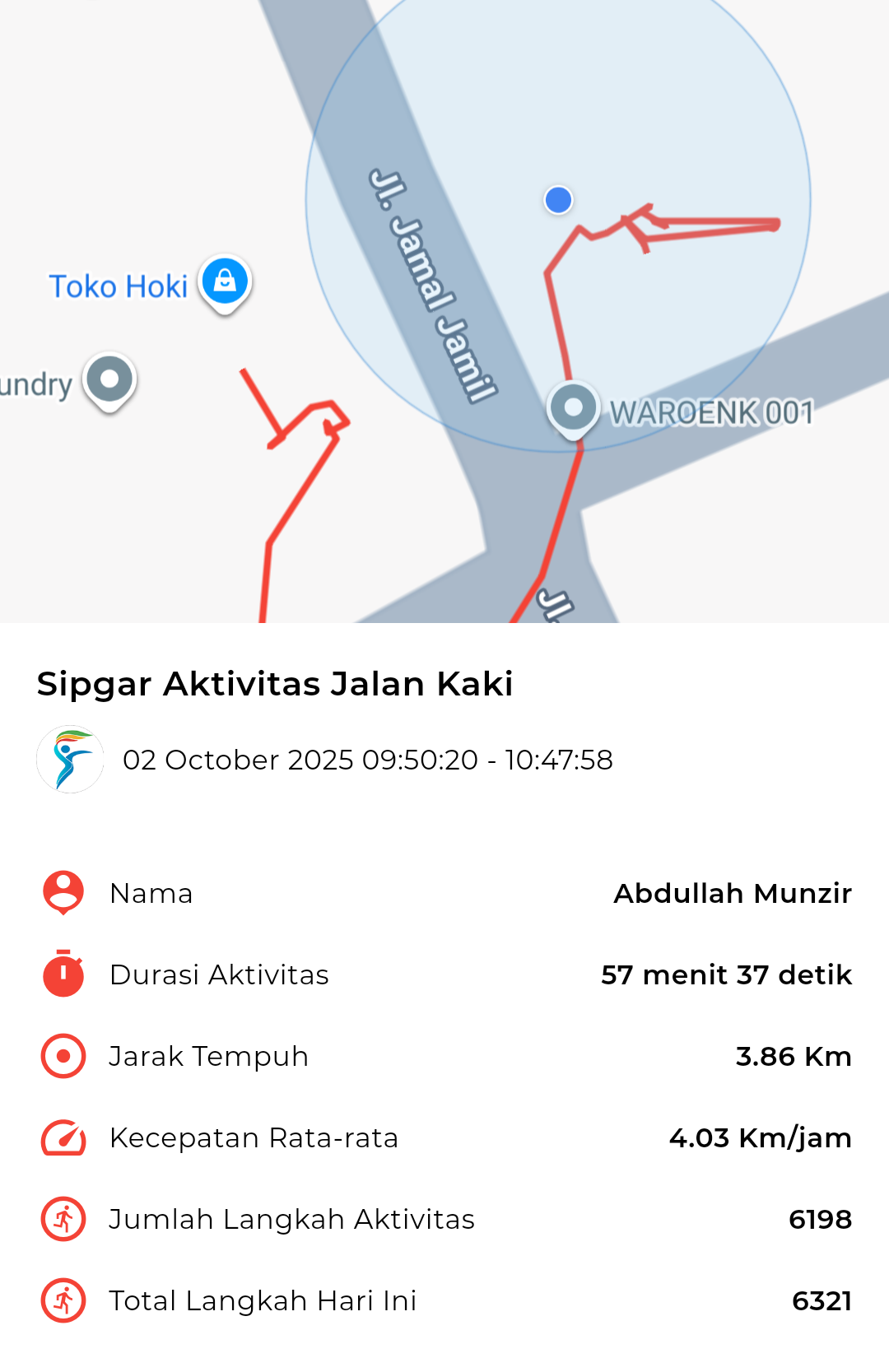Tap the Toko Hoki shop marker on the map
This screenshot has height=1372, width=889.
coord(224,282)
